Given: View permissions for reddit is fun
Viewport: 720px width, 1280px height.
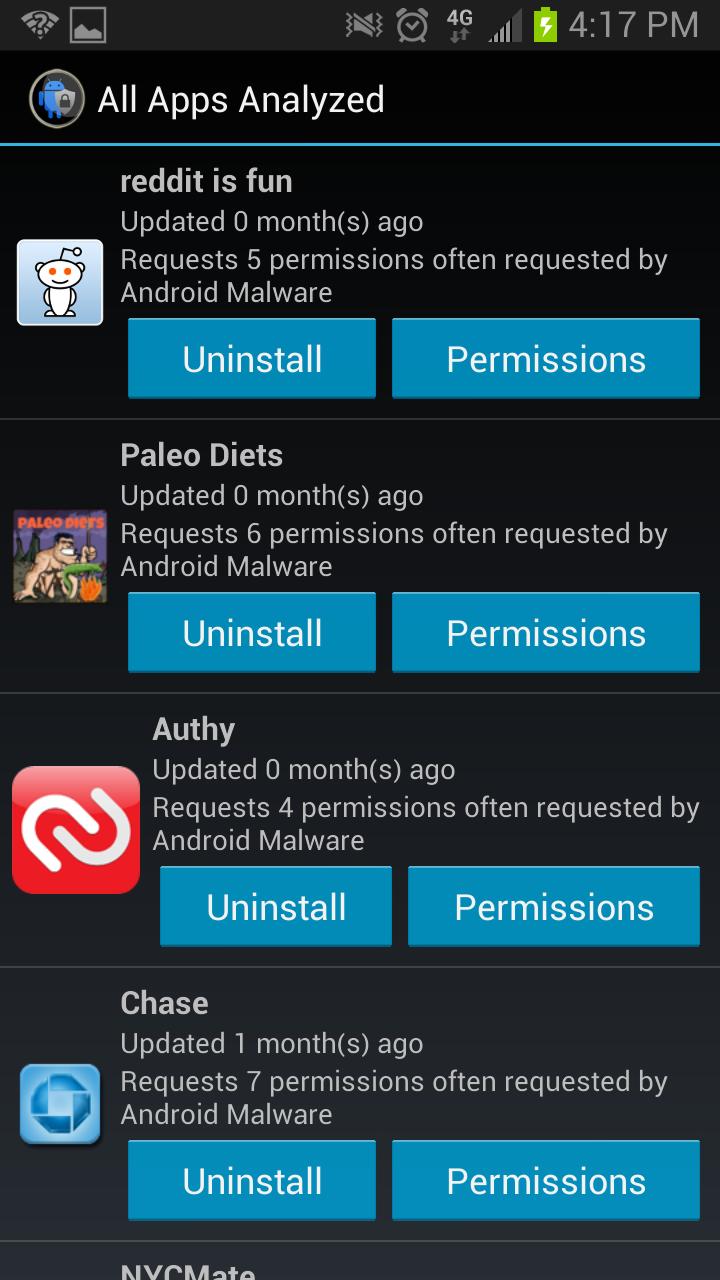Looking at the screenshot, I should pyautogui.click(x=545, y=359).
